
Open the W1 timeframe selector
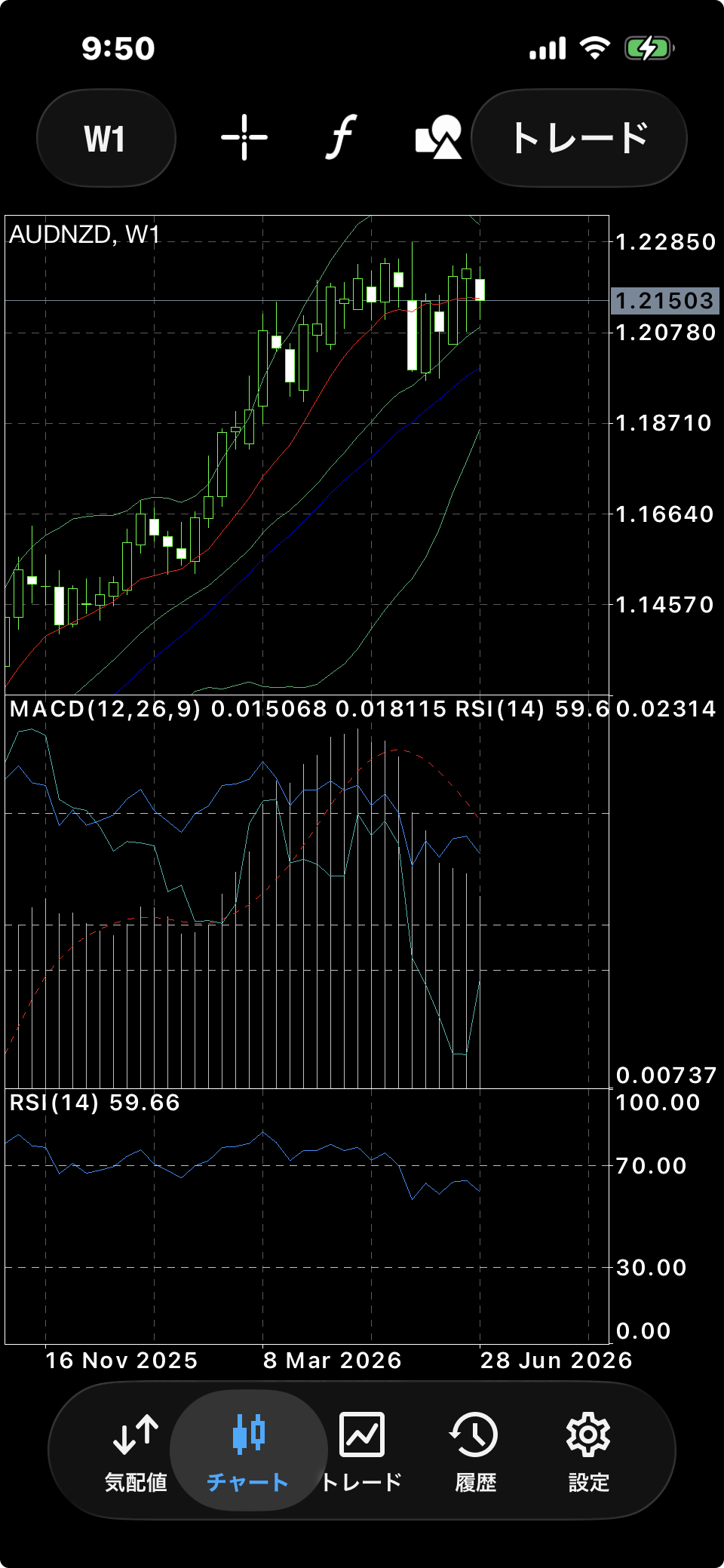106,138
